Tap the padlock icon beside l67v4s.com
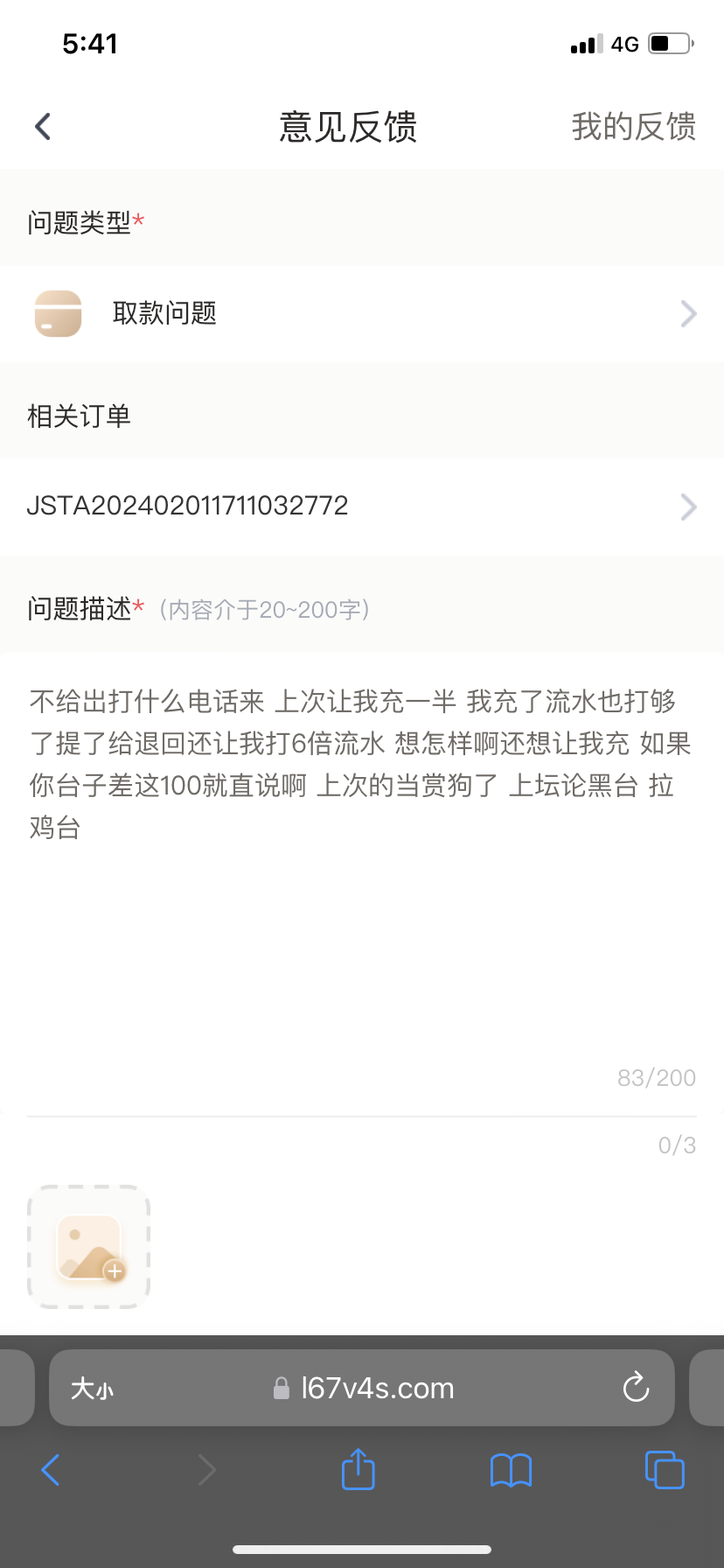This screenshot has width=724, height=1568. [x=281, y=1388]
